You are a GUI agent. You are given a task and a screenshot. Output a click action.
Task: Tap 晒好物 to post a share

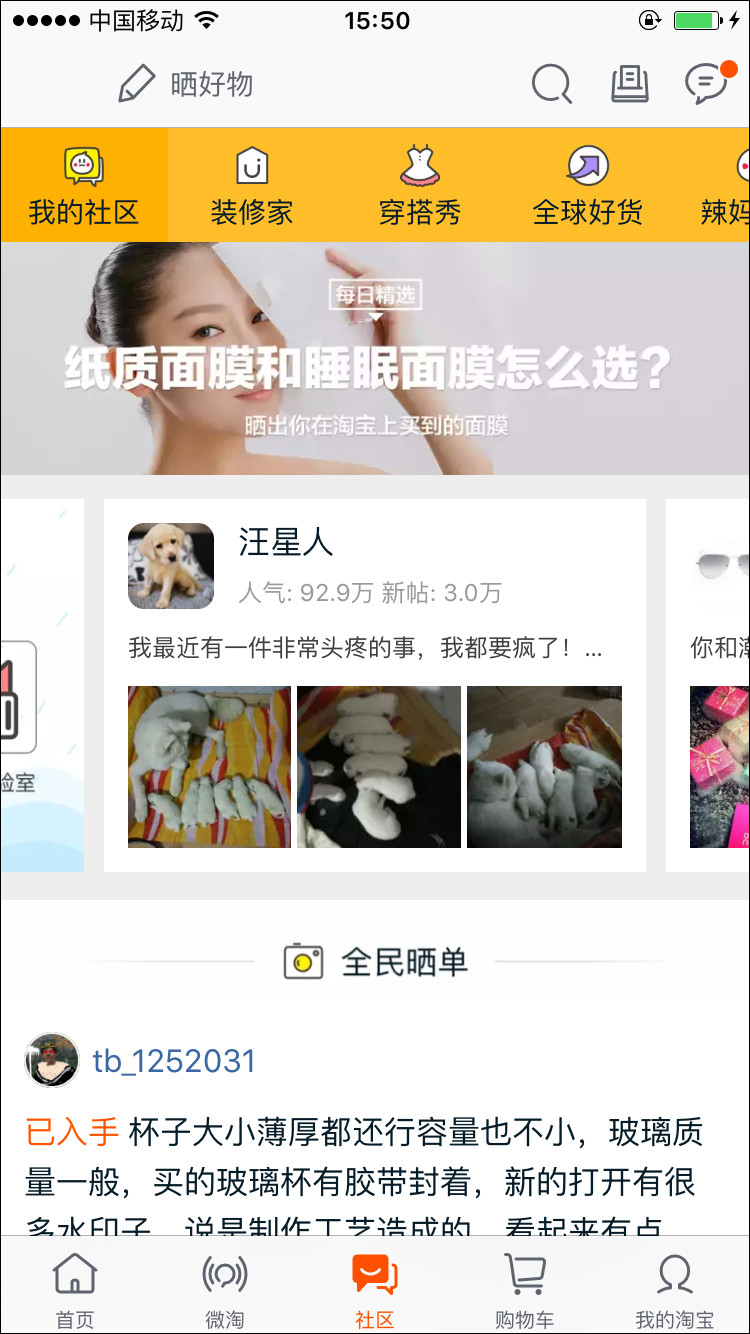[186, 84]
